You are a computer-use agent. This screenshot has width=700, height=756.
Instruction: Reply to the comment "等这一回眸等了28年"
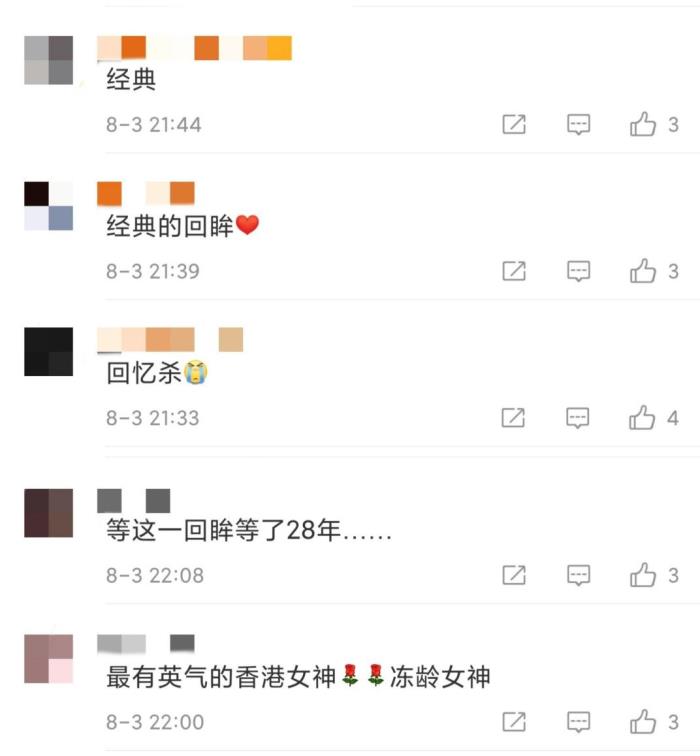[x=578, y=575]
